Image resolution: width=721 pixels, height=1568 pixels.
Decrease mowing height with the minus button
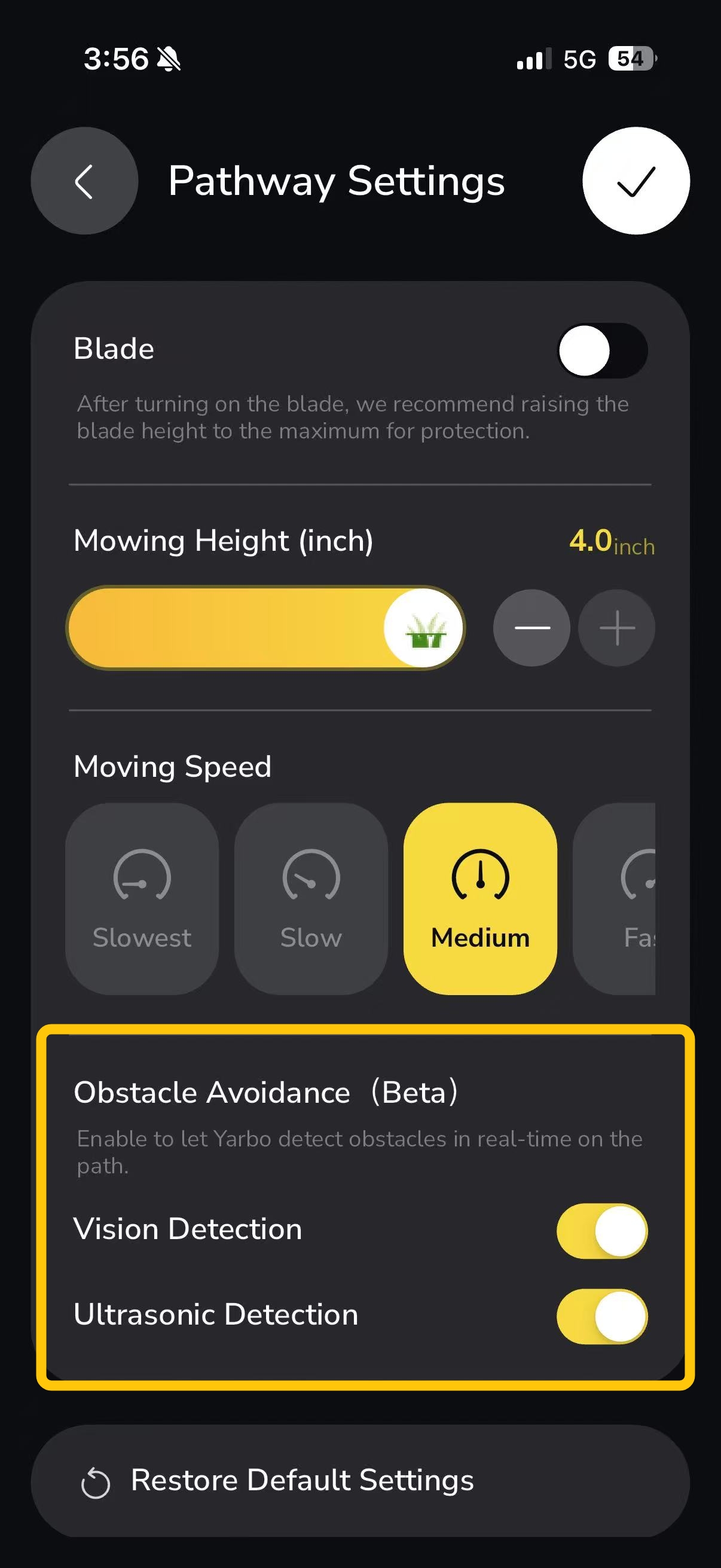coord(531,627)
